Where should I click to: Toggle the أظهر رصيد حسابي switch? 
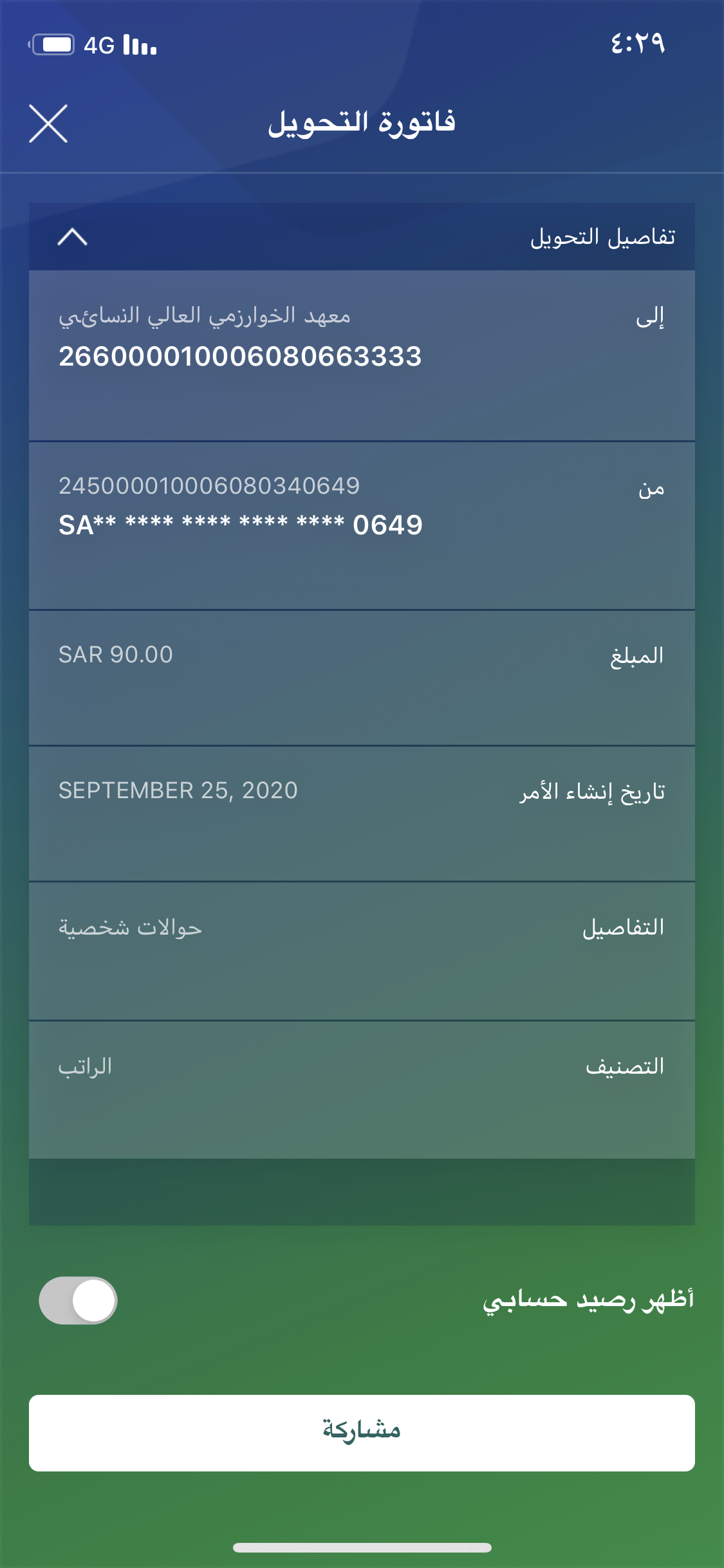coord(79,1300)
